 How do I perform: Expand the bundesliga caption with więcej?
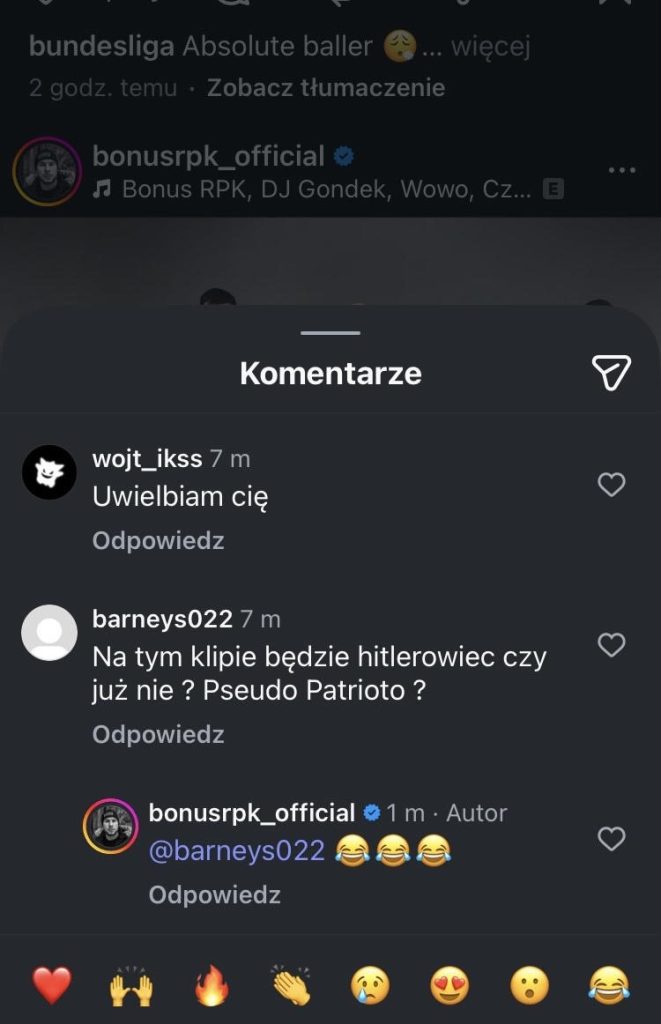coord(490,46)
